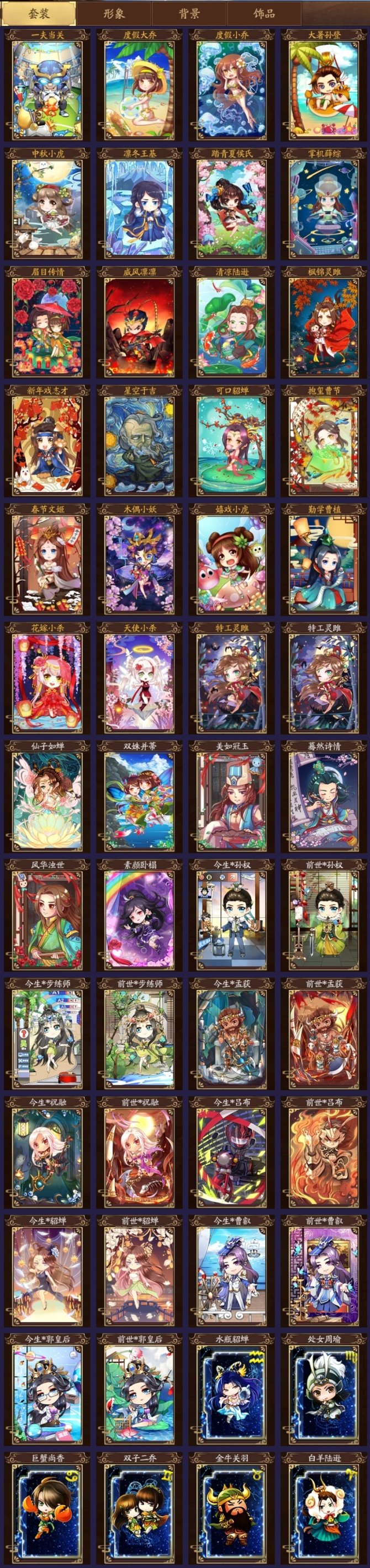Switch to the 形象 tab
Screen dimensions: 370x1568
[x=114, y=13]
